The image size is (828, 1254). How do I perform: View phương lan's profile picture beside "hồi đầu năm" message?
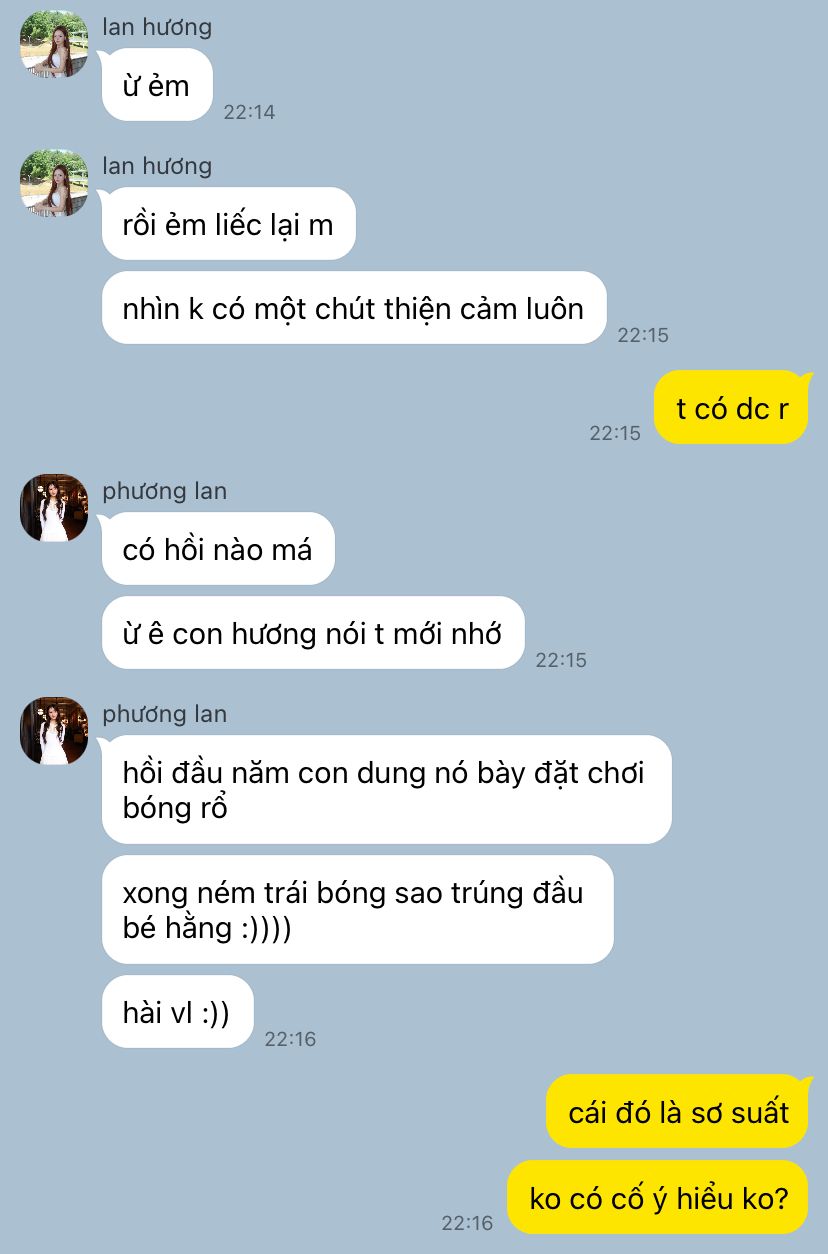(54, 731)
